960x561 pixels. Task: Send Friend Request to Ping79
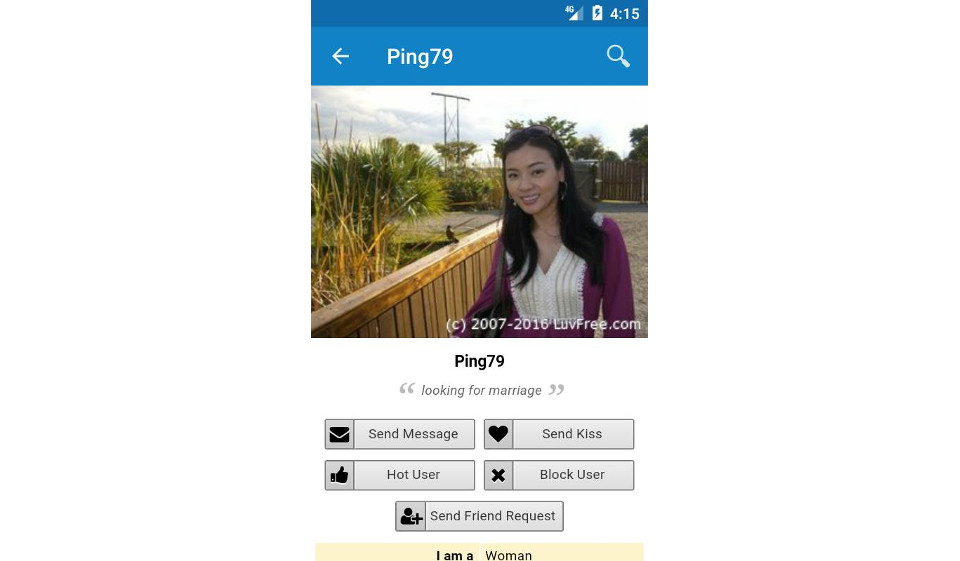coord(479,516)
